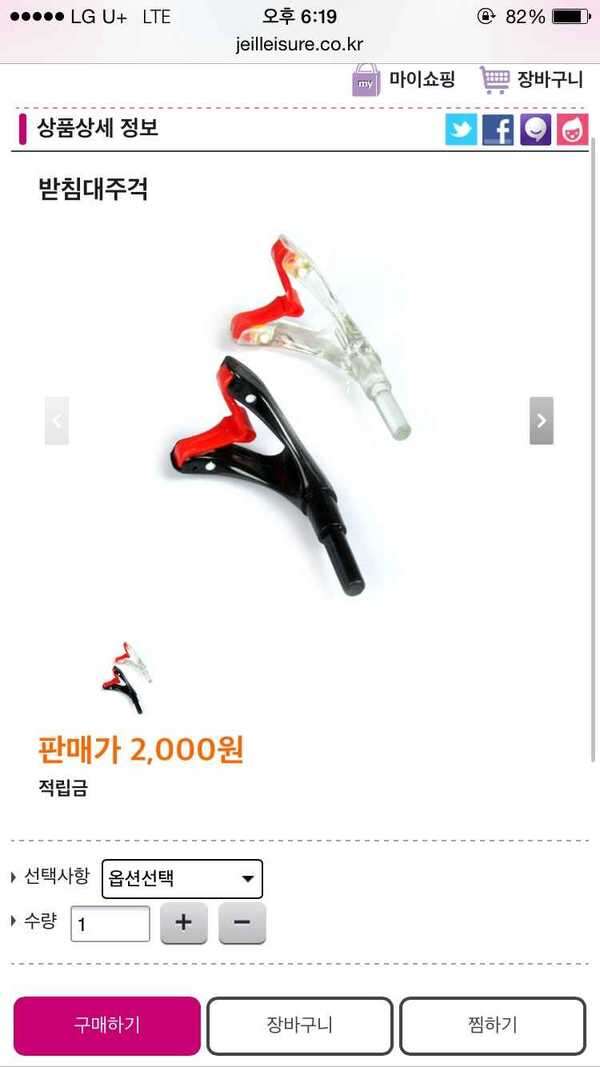Show previous product image with left arrow
This screenshot has height=1067, width=600.
56,421
